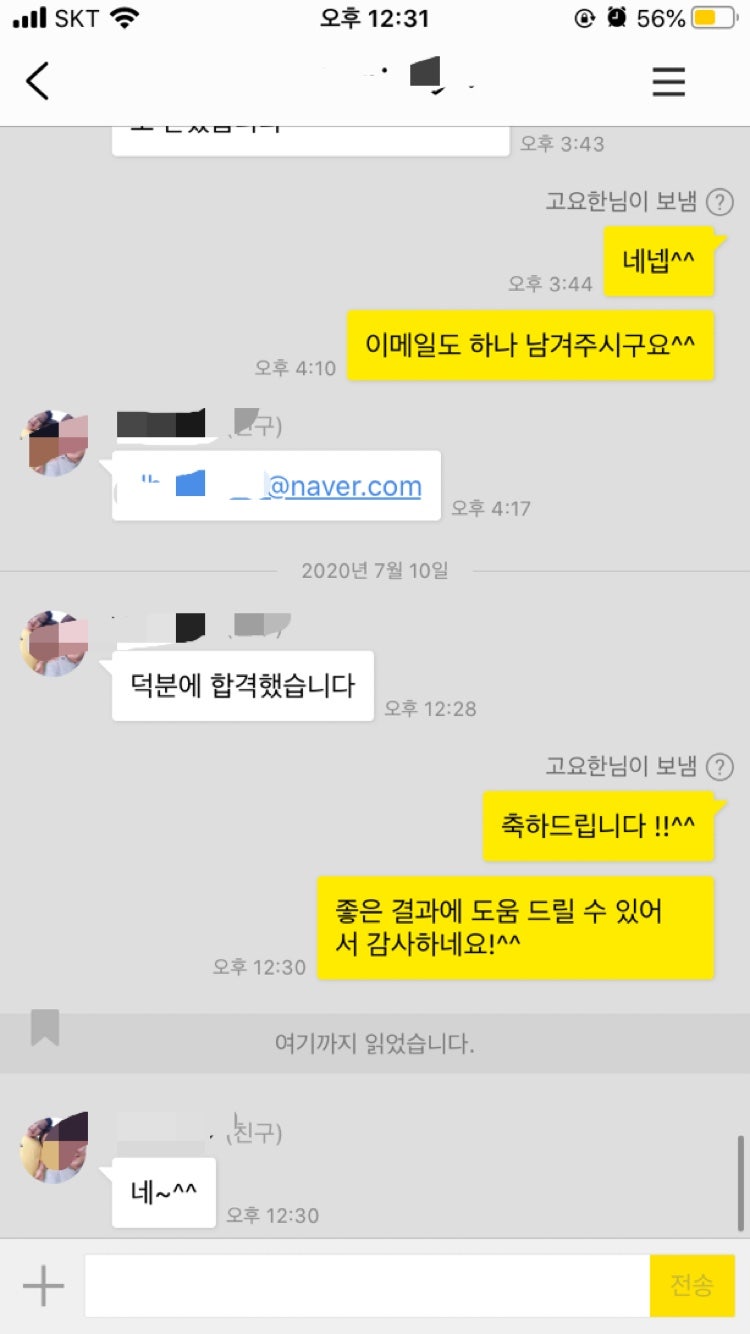Open profile photo beside the email message
The height and width of the screenshot is (1334, 750).
click(x=53, y=443)
